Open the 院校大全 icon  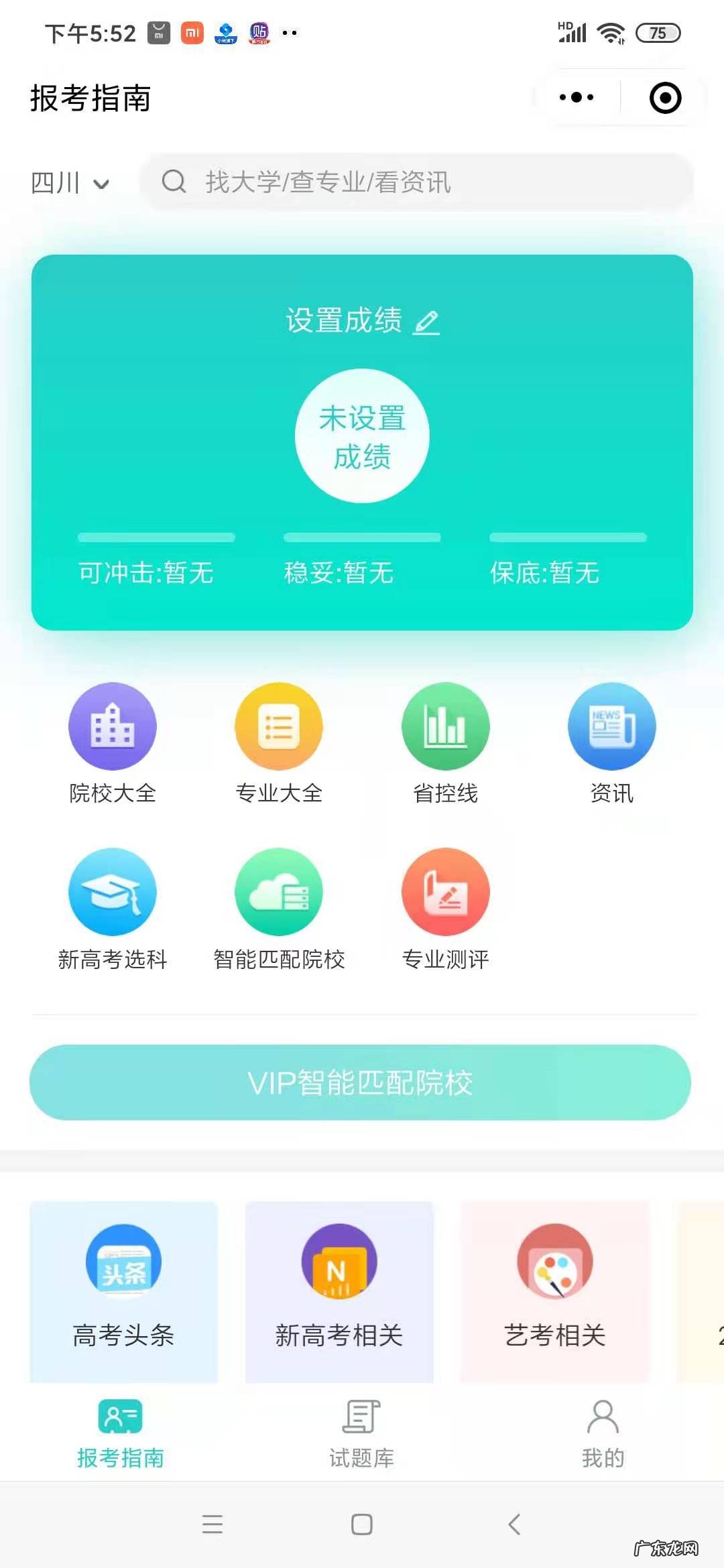[x=113, y=726]
